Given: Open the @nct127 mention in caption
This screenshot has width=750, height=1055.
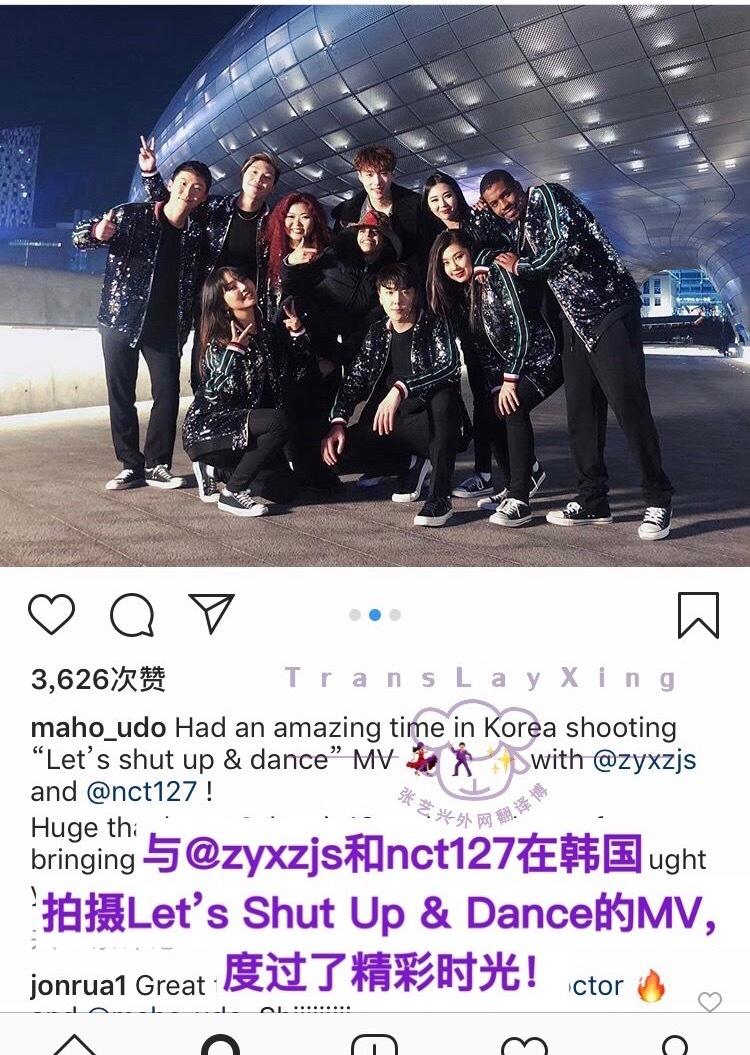Looking at the screenshot, I should [141, 792].
